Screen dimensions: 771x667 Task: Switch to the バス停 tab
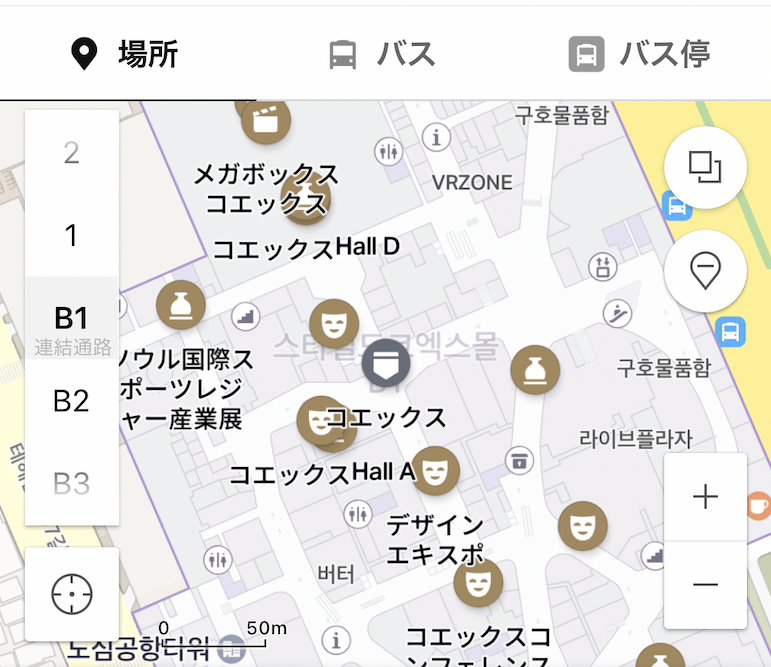640,53
